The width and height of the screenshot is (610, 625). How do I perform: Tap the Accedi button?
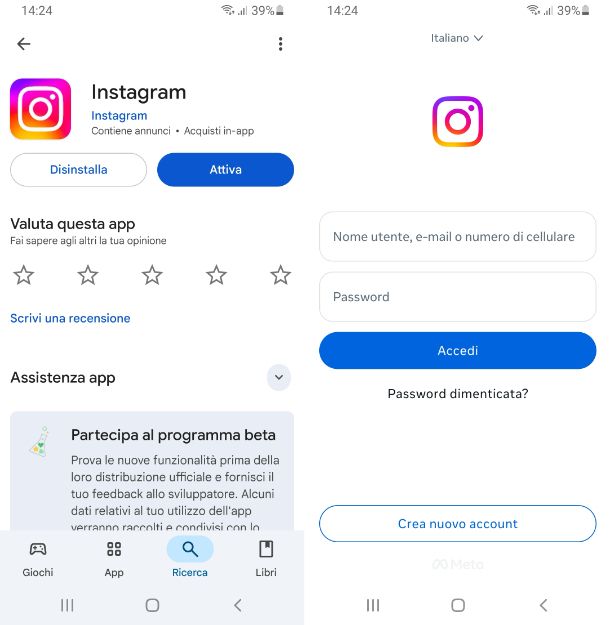tap(457, 351)
